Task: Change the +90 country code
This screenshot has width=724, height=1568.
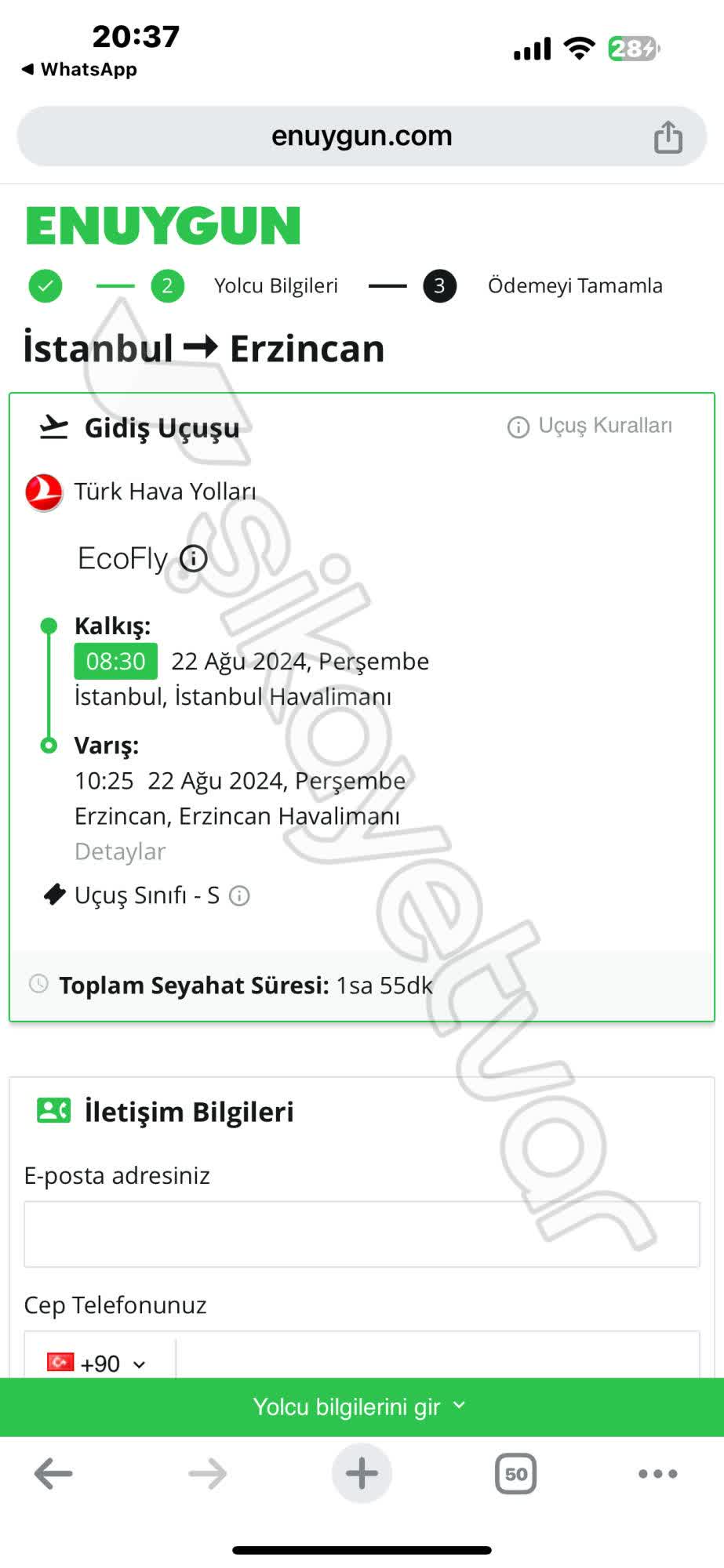Action: pos(97,1363)
